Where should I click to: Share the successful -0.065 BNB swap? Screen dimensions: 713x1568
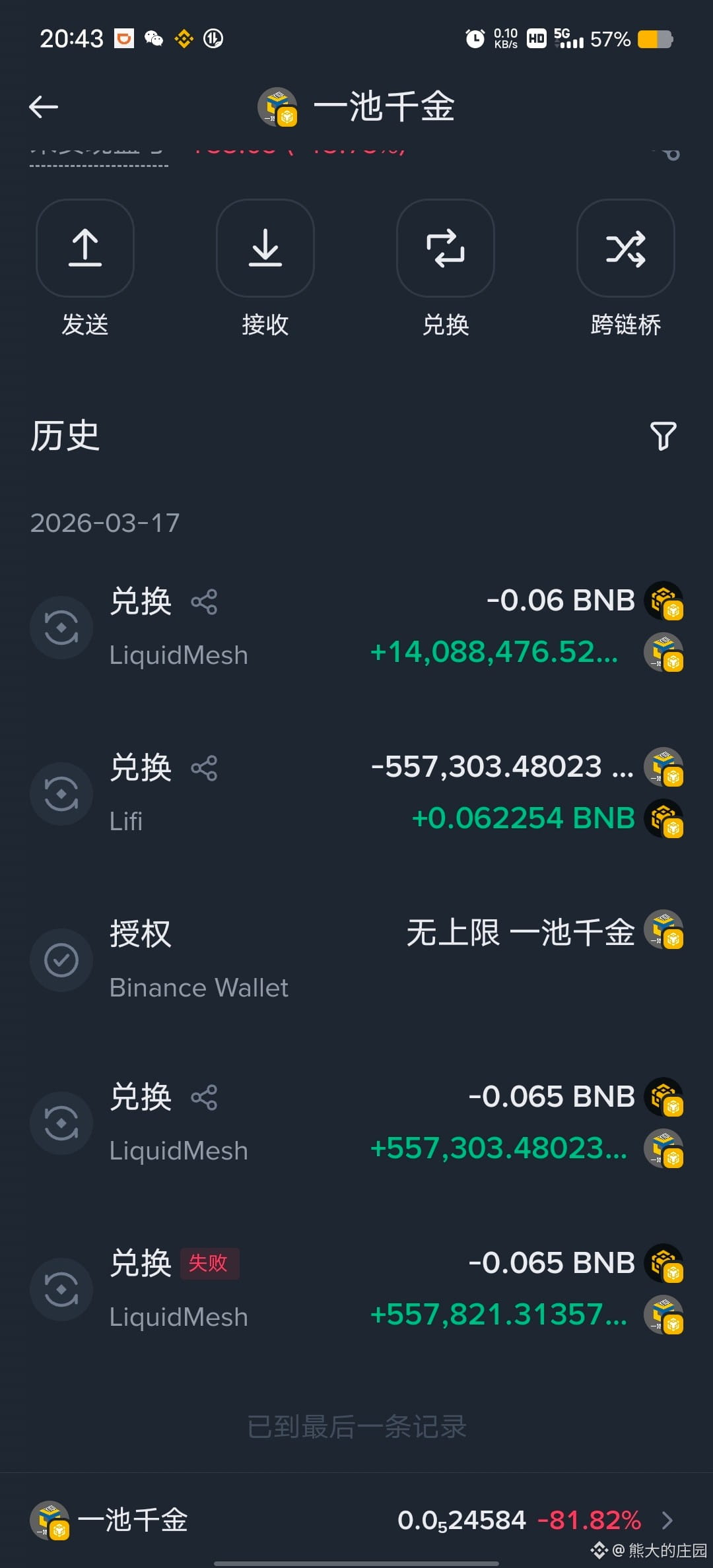tap(204, 1097)
